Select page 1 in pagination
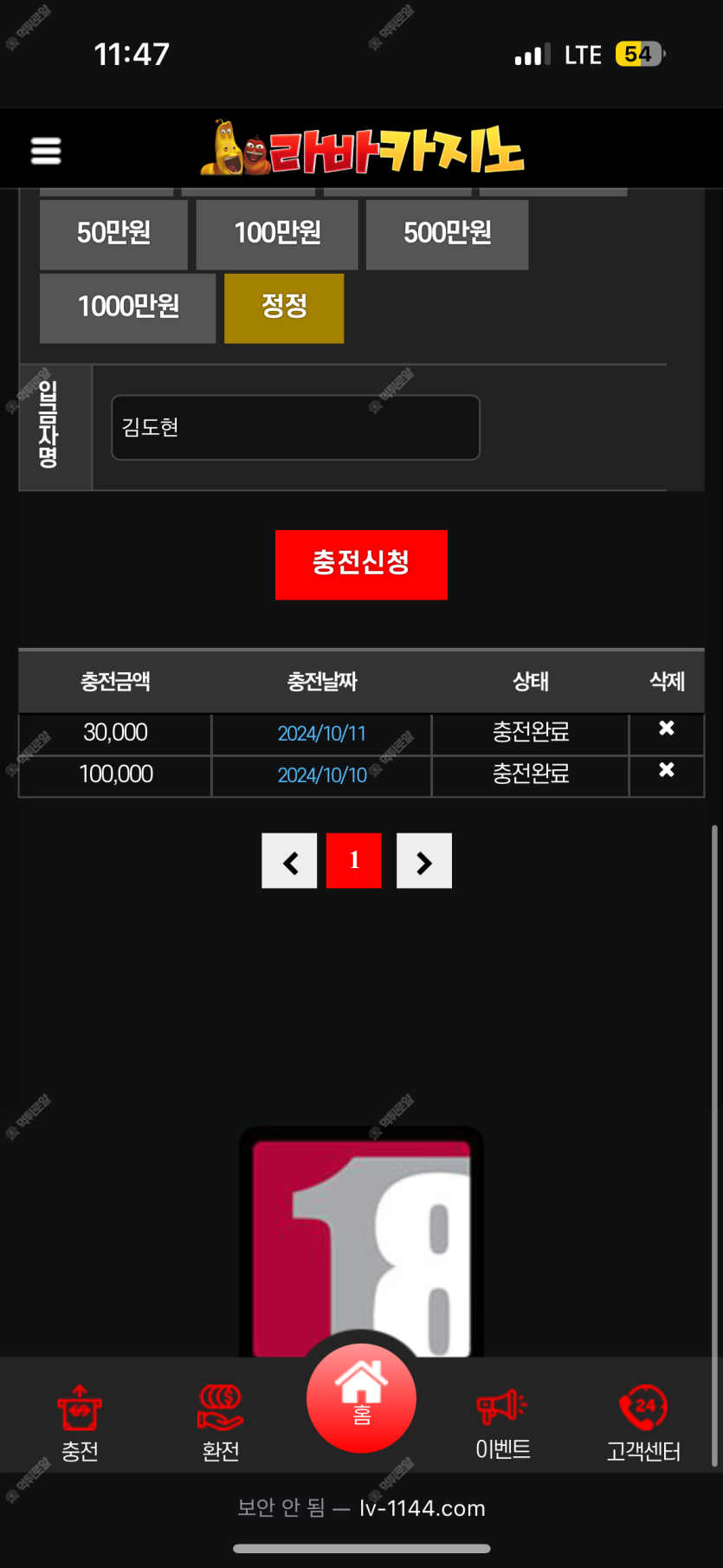This screenshot has height=1568, width=723. pyautogui.click(x=353, y=861)
